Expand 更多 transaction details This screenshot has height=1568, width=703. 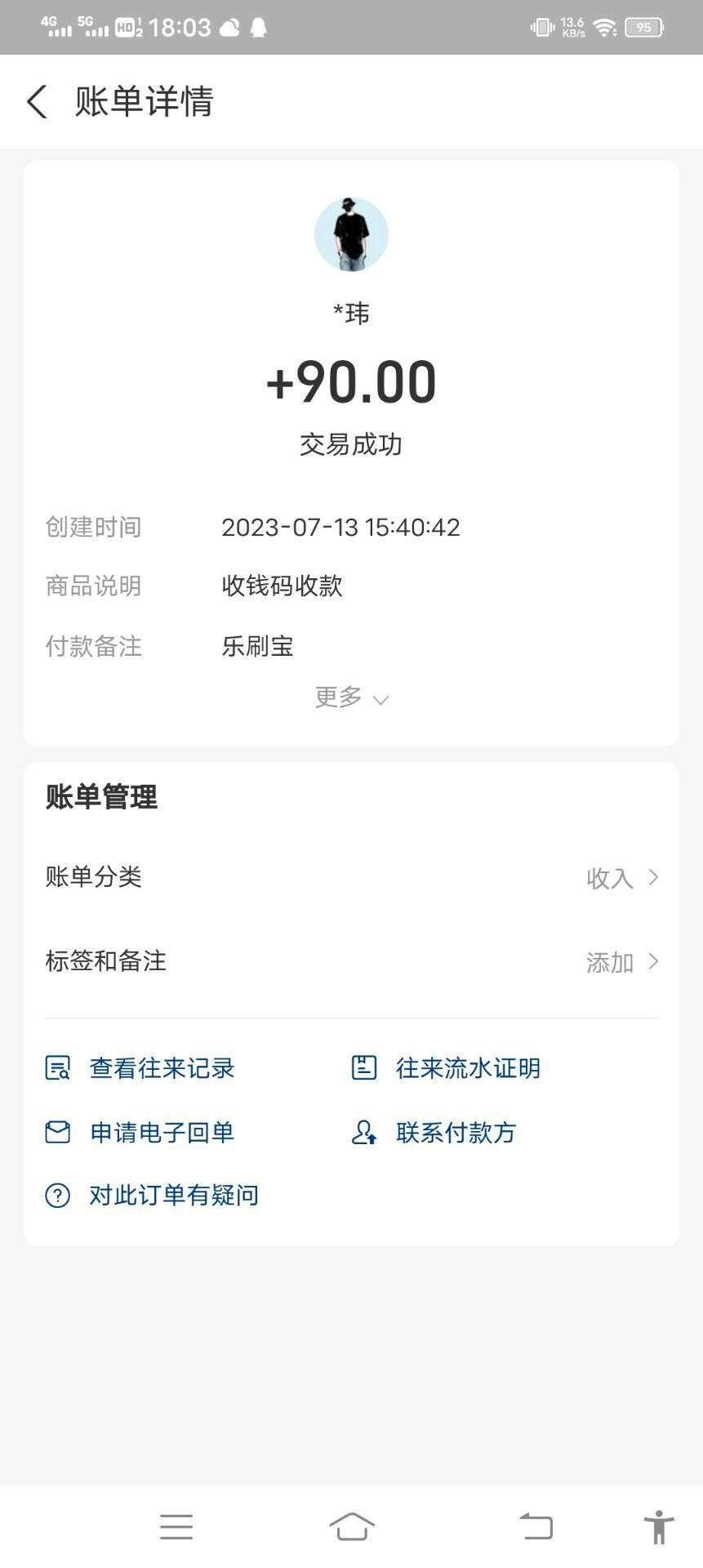tap(351, 697)
